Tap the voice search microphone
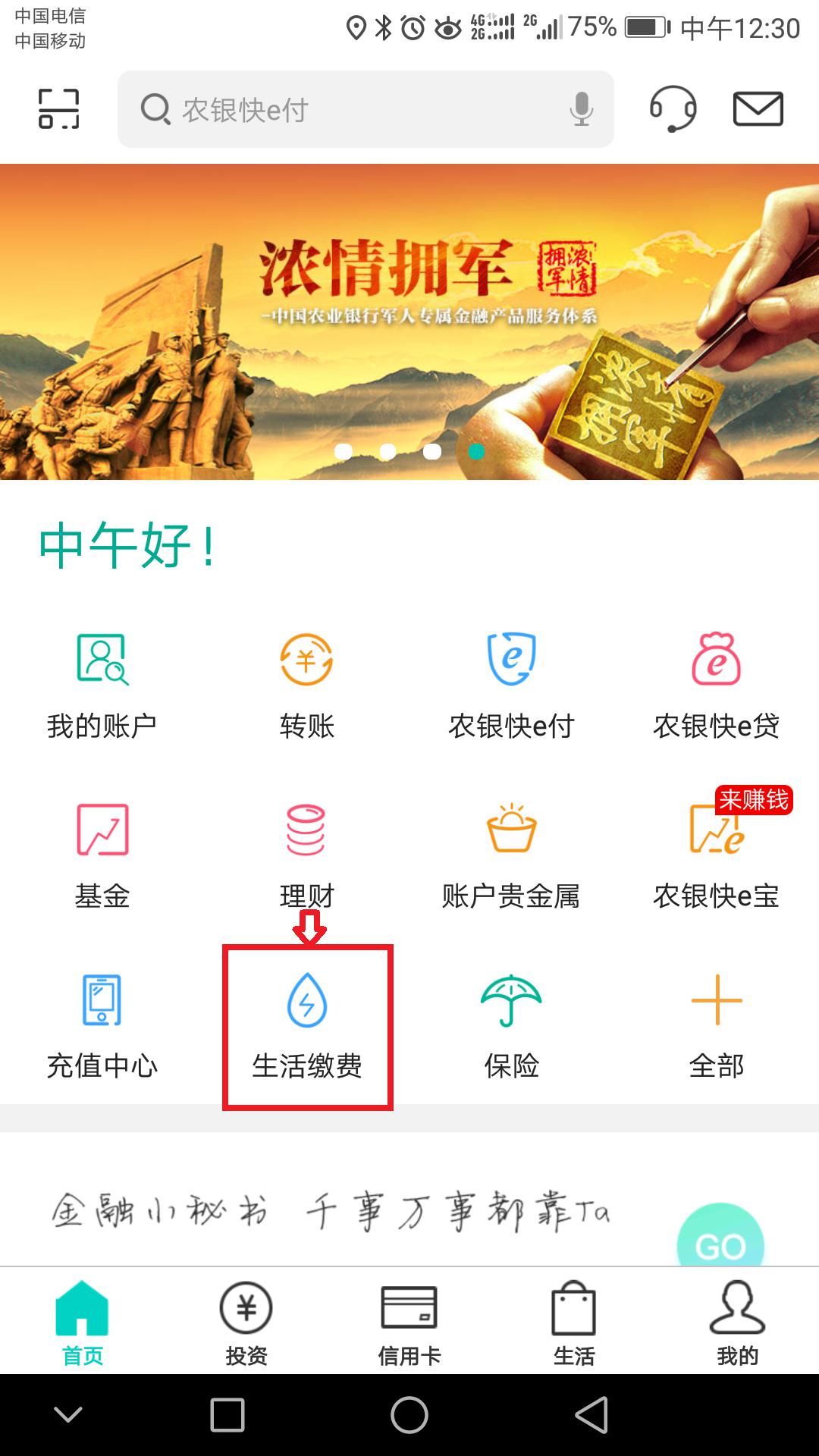The image size is (819, 1456). pyautogui.click(x=581, y=109)
